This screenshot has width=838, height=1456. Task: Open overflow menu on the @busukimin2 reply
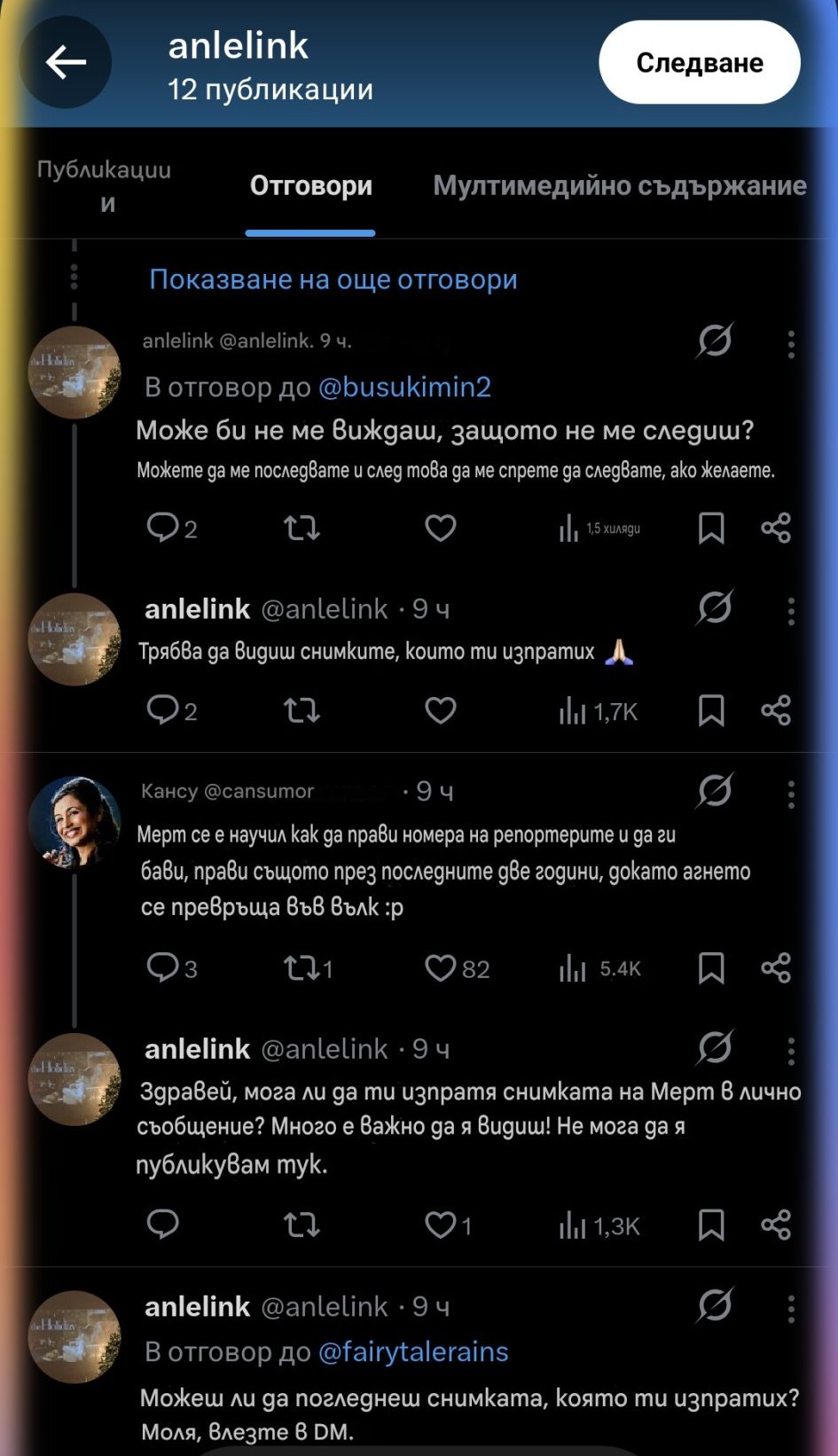pos(790,344)
